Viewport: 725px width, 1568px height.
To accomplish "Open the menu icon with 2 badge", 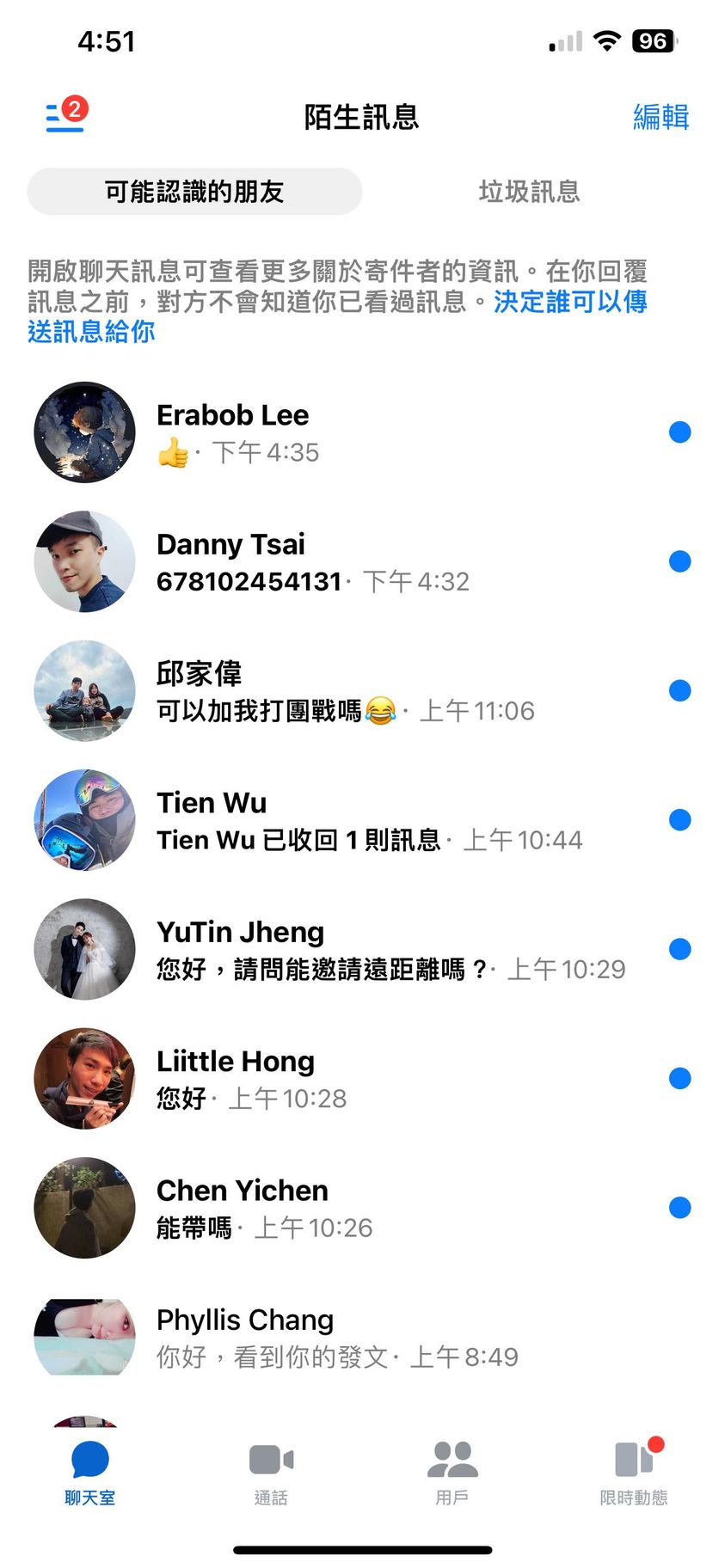I will (x=65, y=116).
